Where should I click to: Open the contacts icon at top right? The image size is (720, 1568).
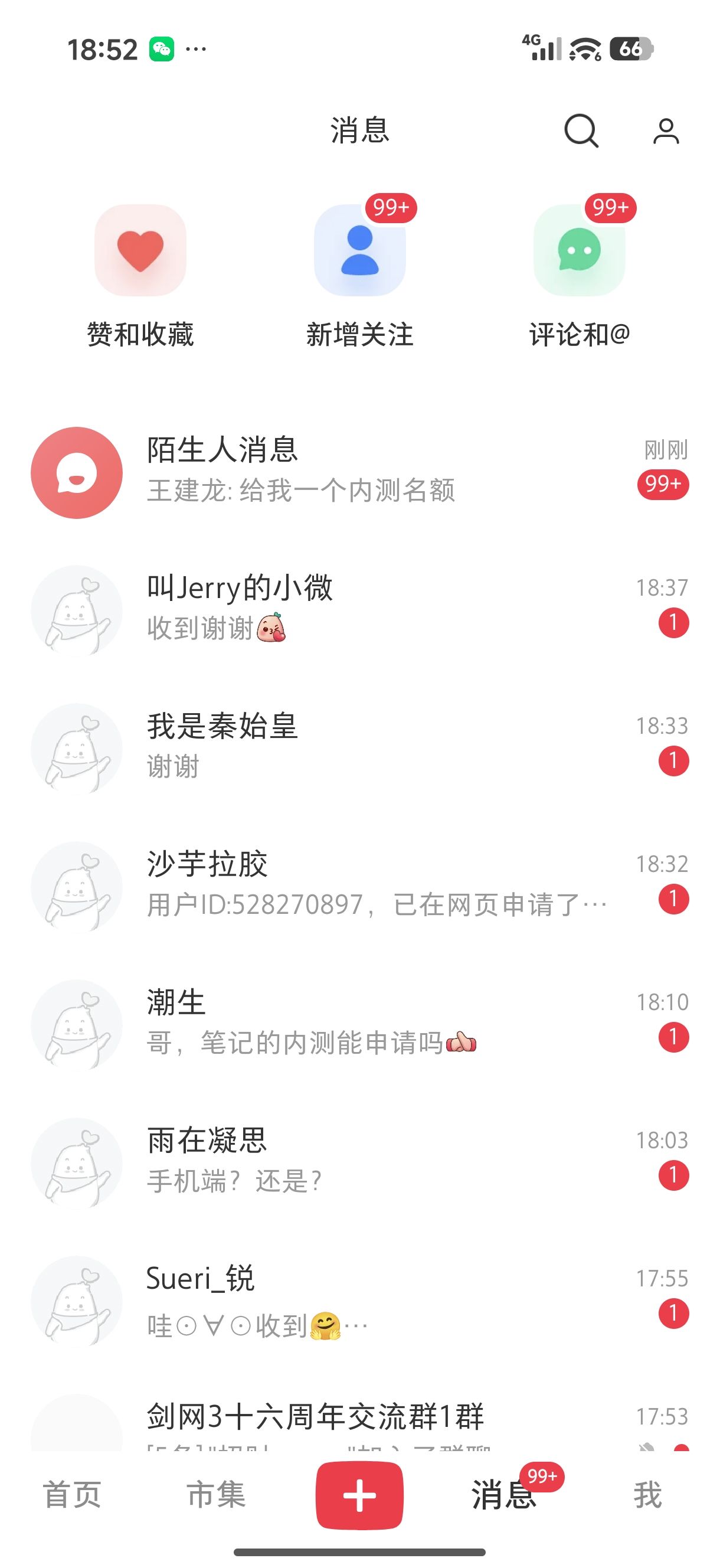pyautogui.click(x=666, y=131)
